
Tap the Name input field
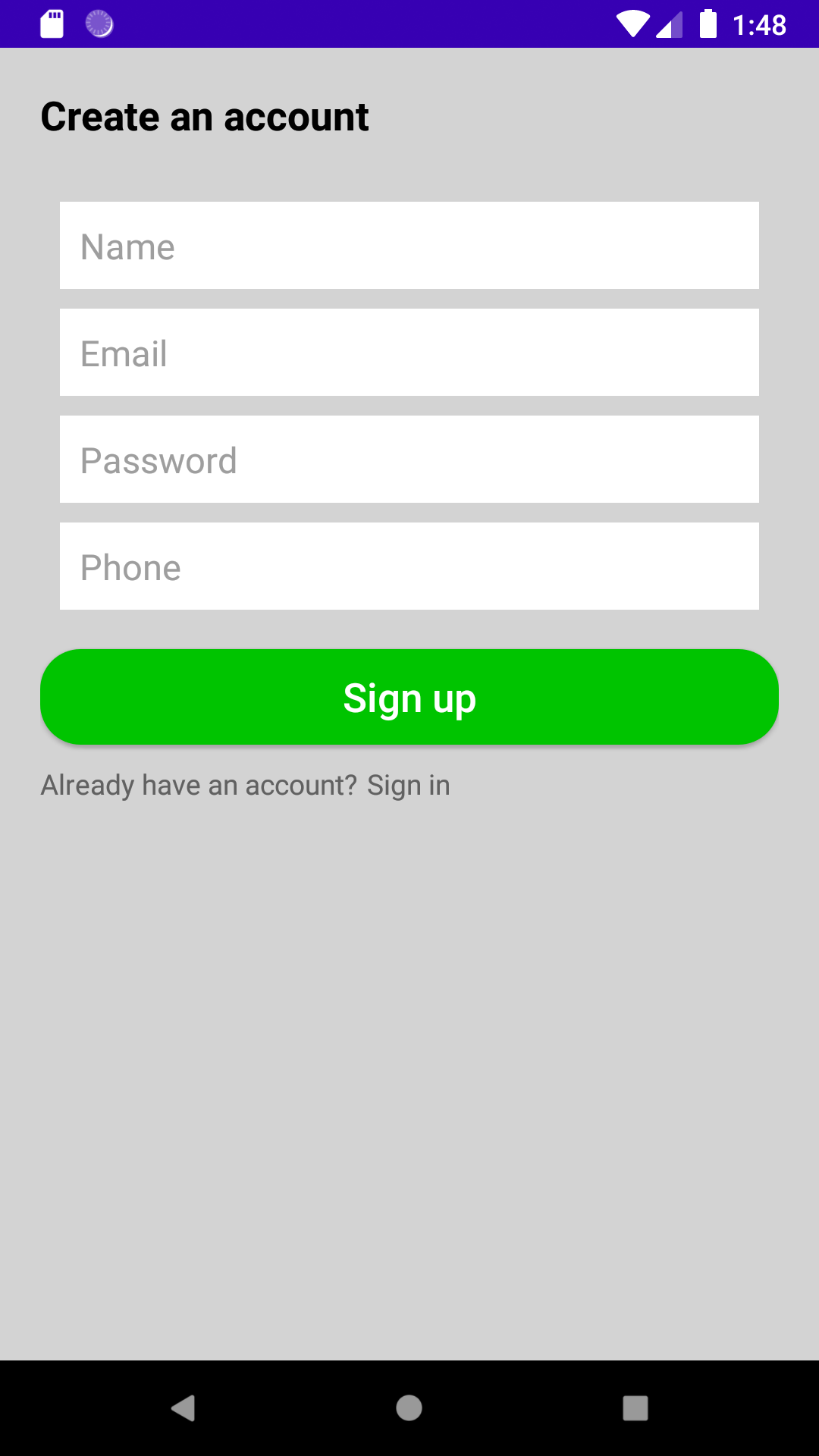(x=409, y=245)
